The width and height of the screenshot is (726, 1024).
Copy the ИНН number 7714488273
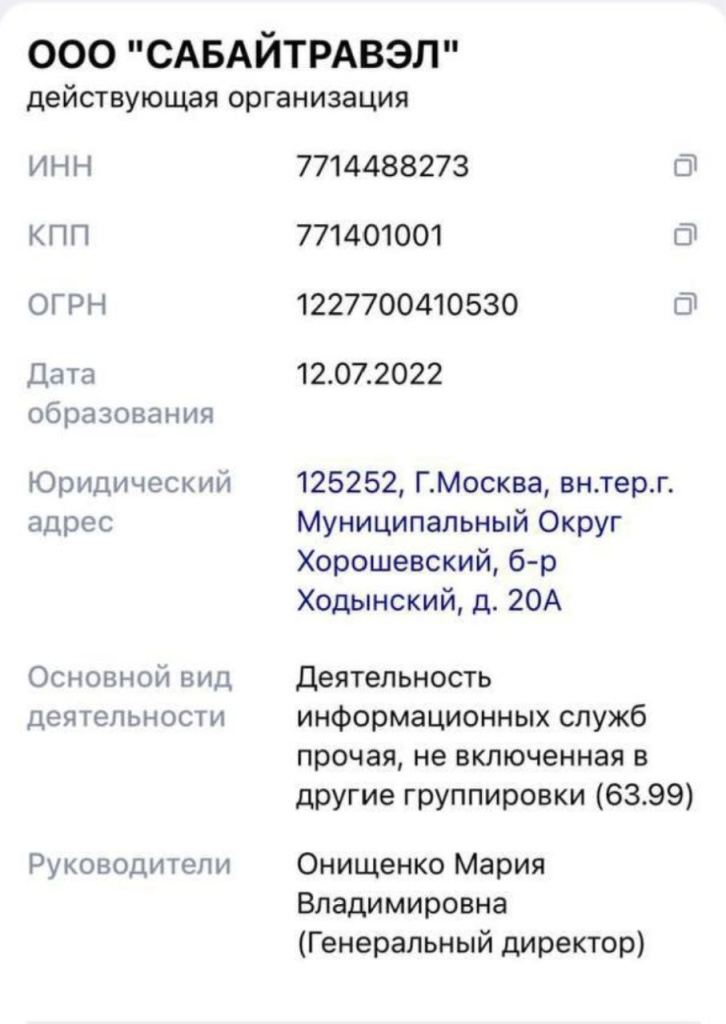pos(685,166)
